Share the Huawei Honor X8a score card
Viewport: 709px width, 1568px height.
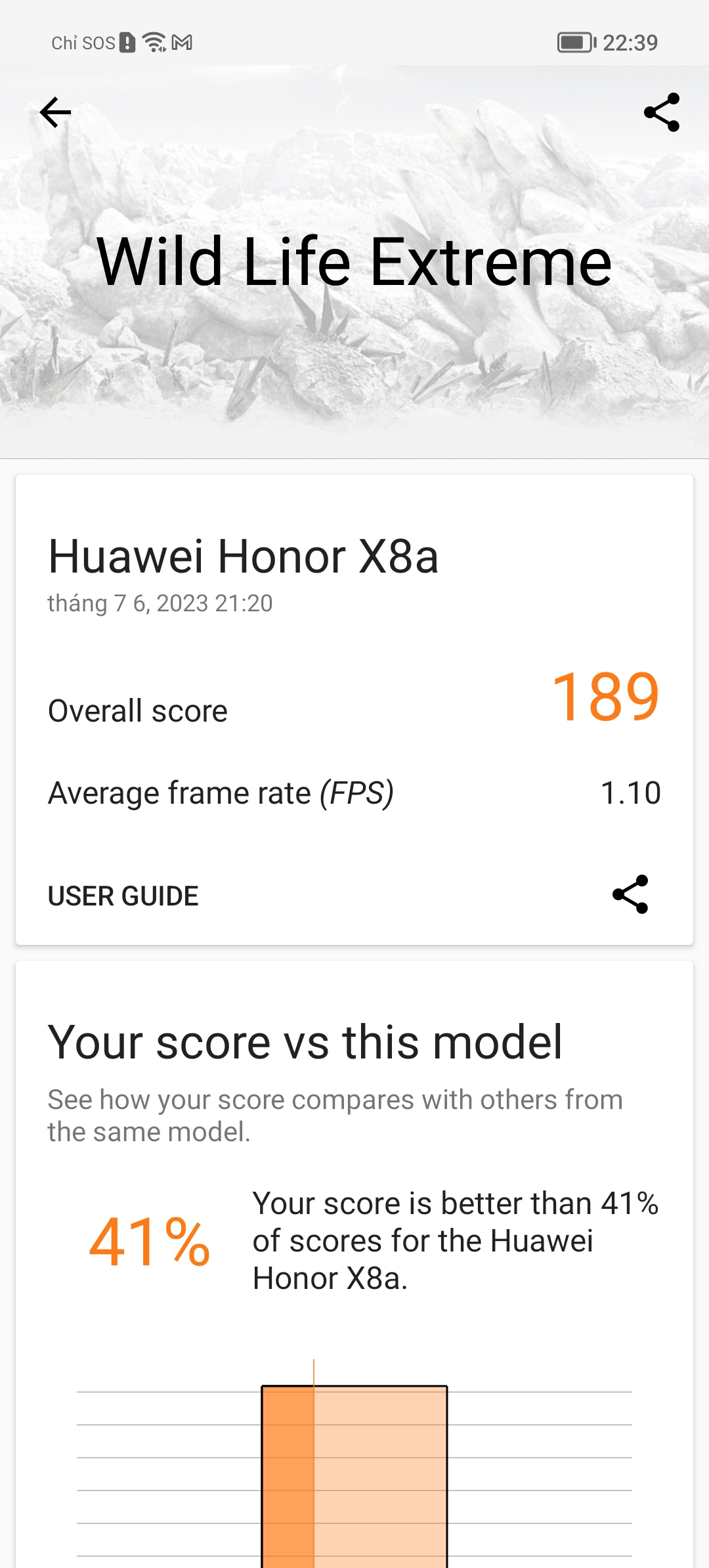(x=630, y=894)
